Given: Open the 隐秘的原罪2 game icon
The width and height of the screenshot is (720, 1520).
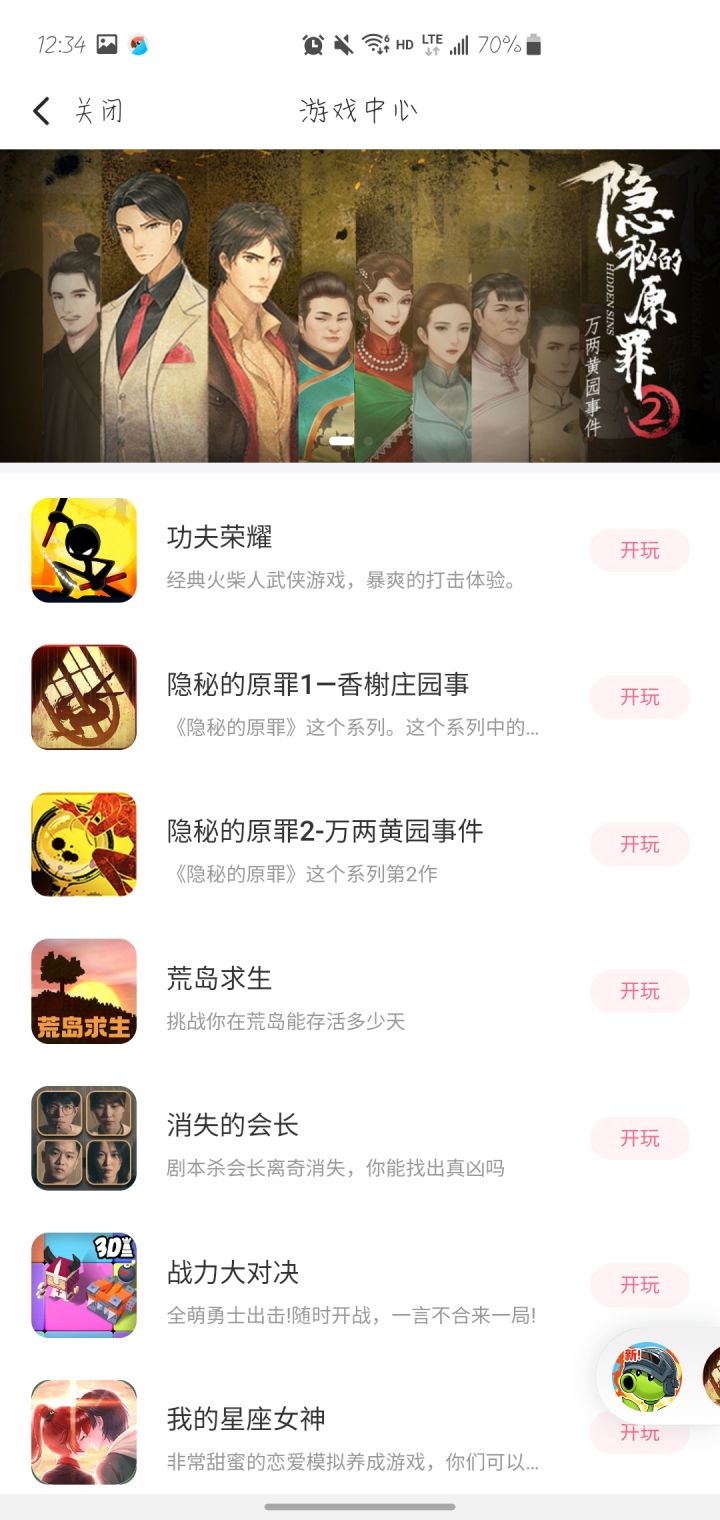Looking at the screenshot, I should (x=83, y=843).
